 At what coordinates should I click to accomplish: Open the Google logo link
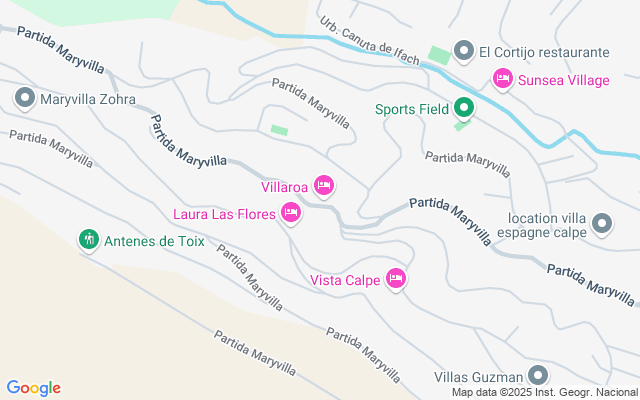[34, 388]
